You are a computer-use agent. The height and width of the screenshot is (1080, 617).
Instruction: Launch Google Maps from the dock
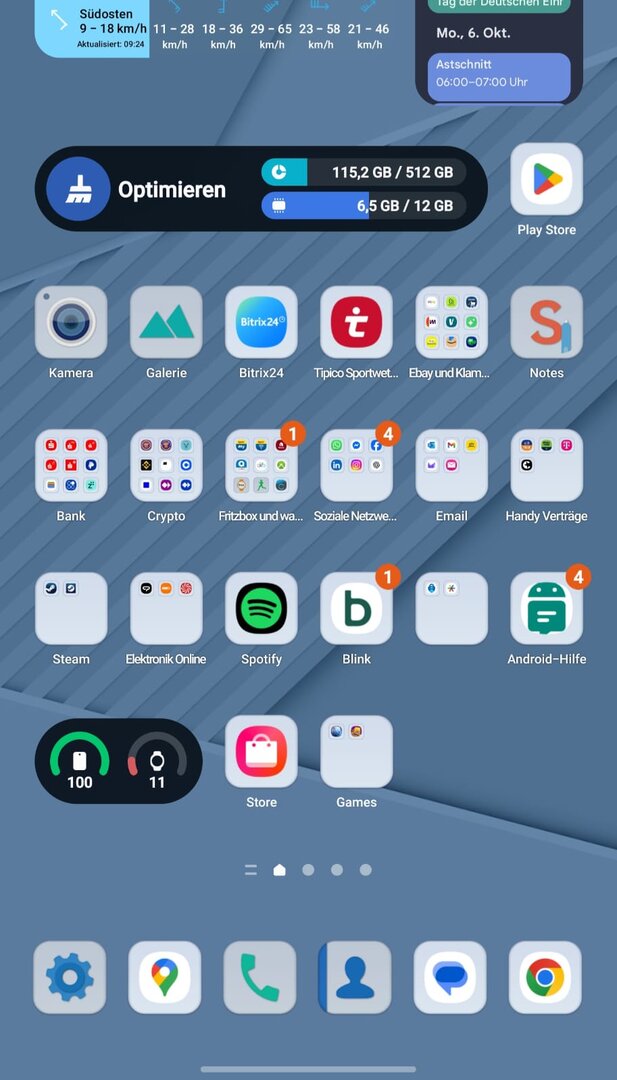pos(164,977)
